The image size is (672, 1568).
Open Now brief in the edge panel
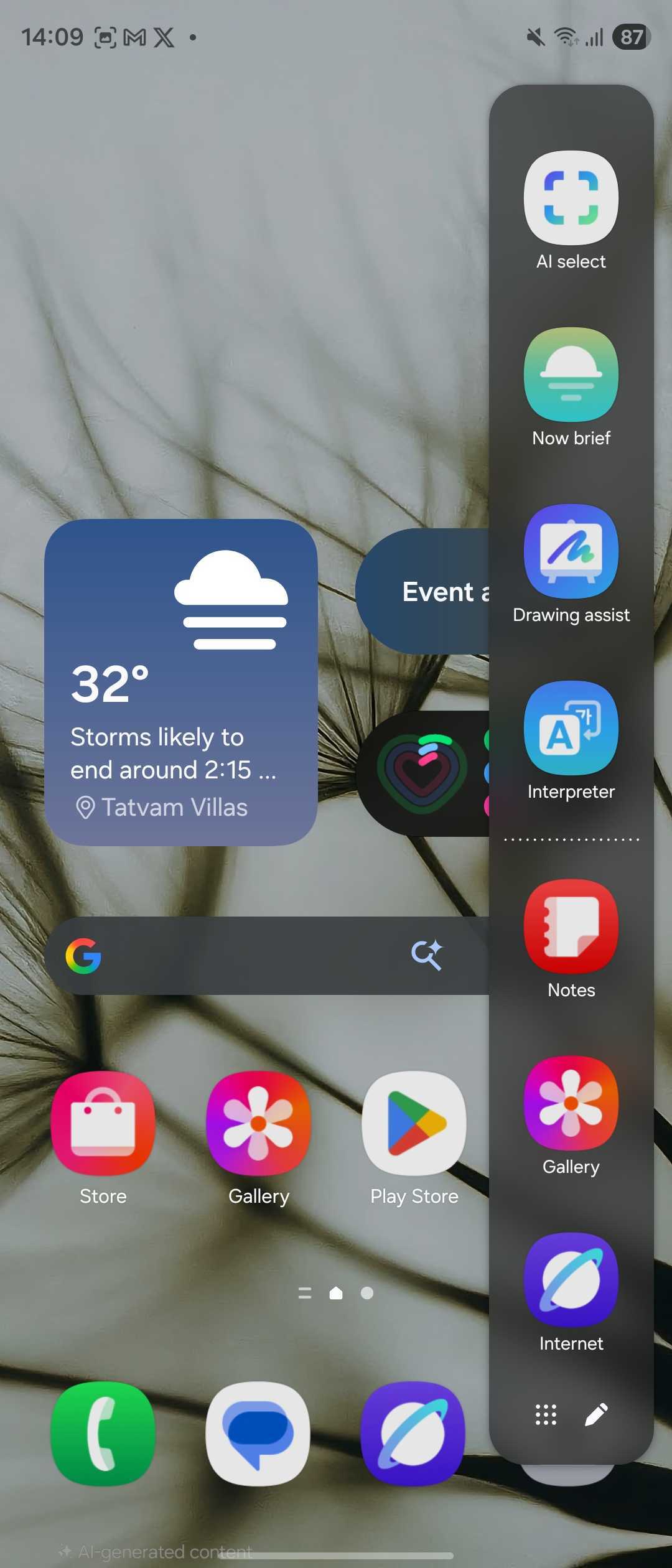571,375
